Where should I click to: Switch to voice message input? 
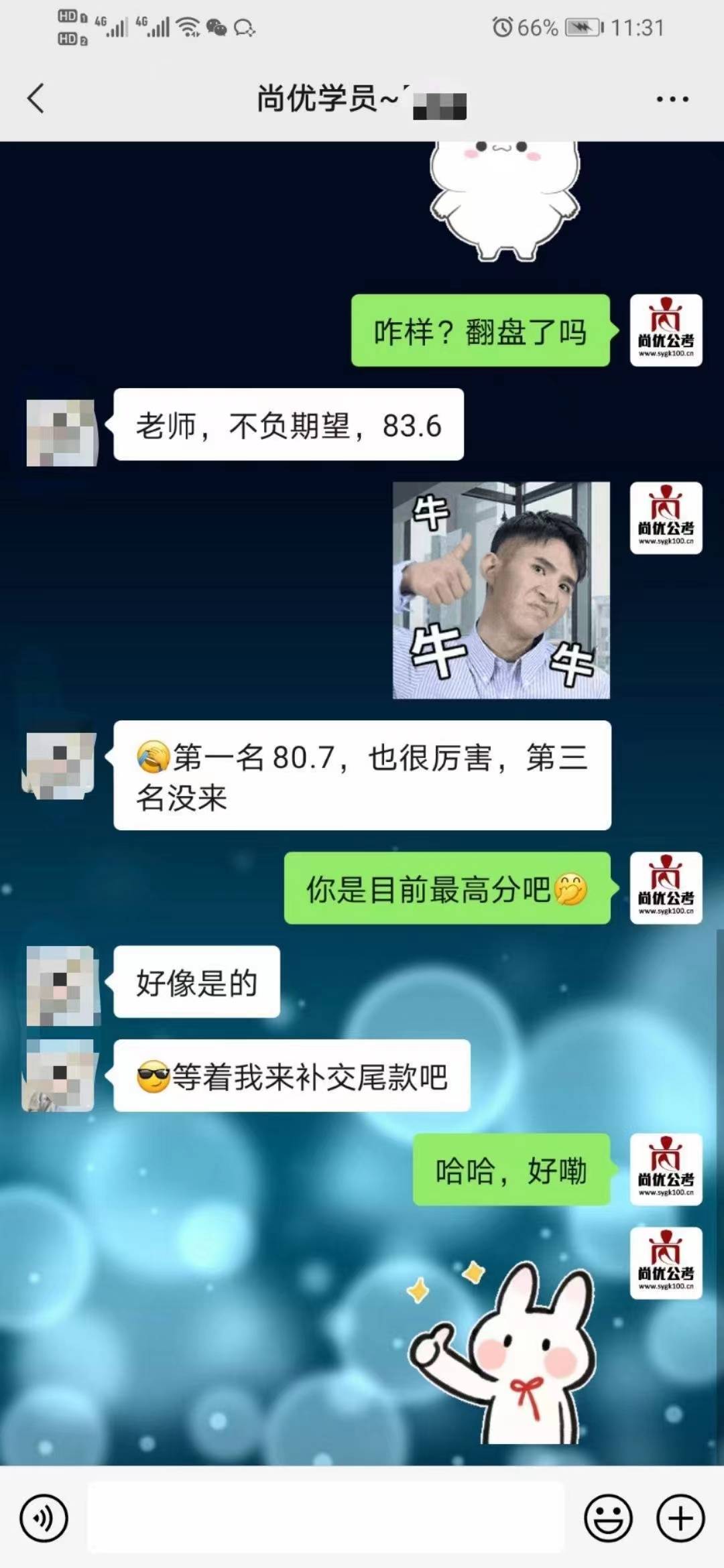[44, 1518]
